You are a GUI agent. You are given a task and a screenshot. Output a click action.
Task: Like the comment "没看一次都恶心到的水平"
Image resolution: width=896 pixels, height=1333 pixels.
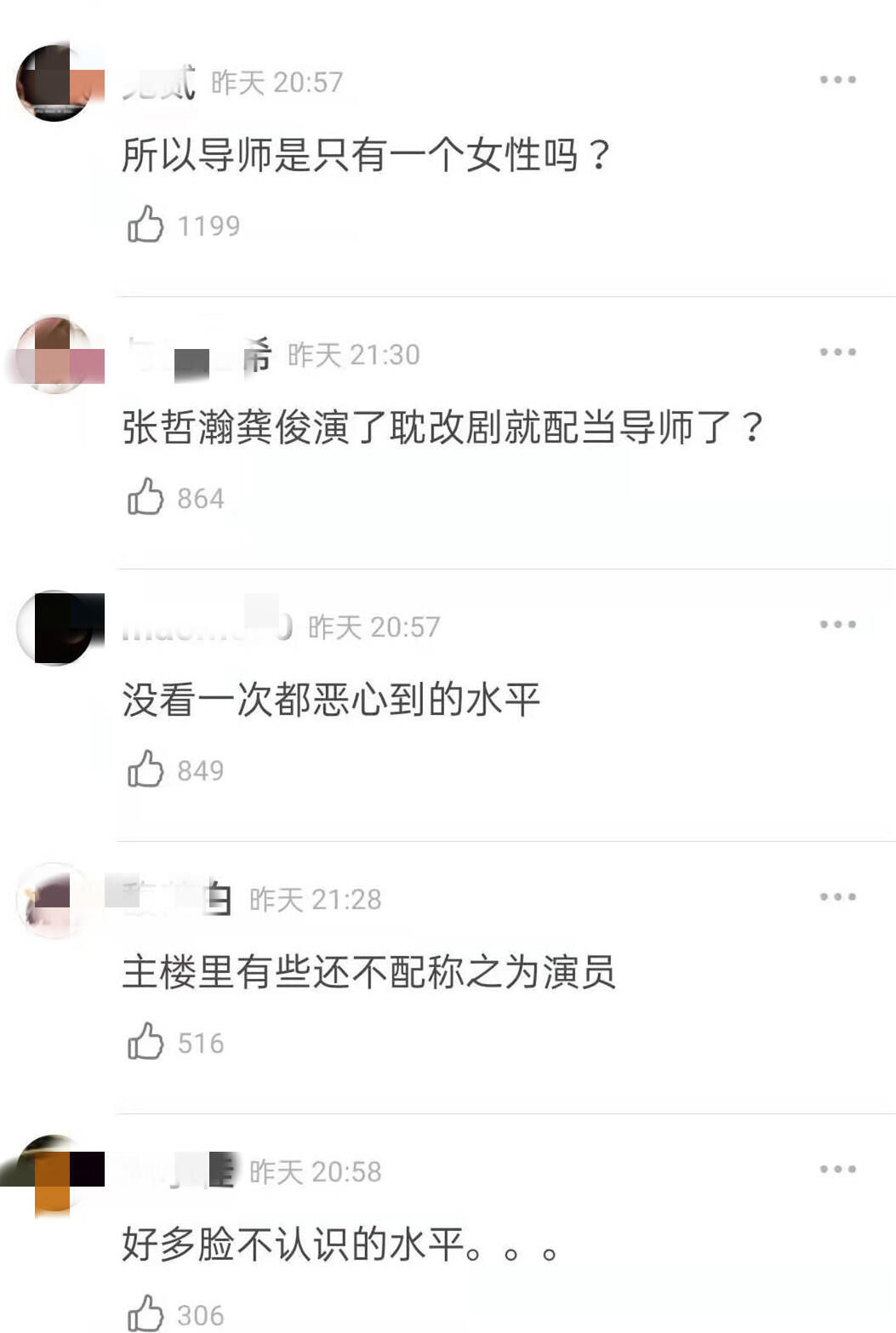(x=148, y=769)
